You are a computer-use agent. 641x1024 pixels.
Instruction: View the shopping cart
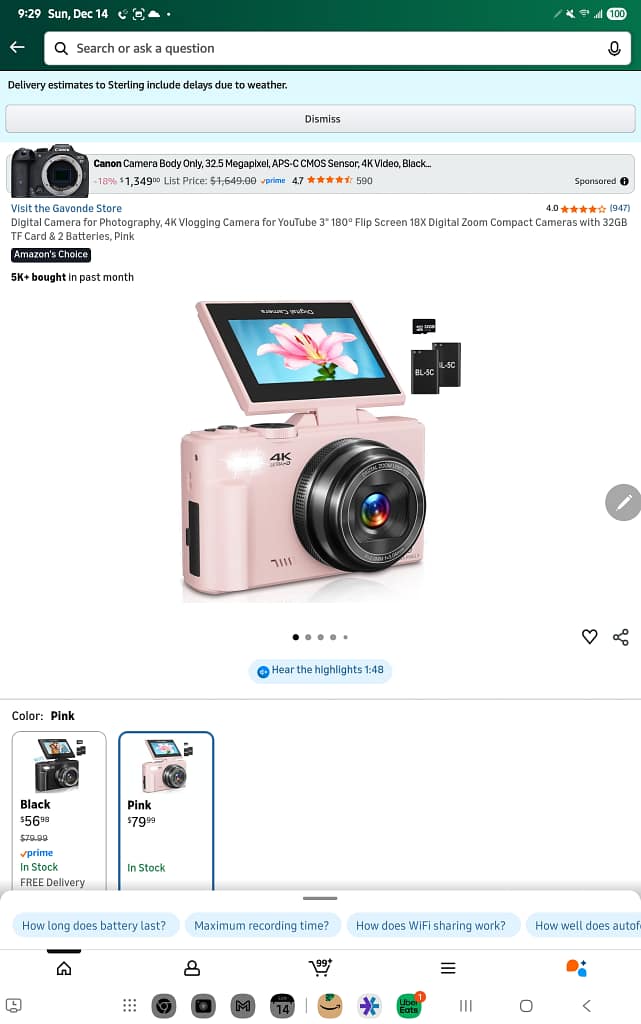(x=320, y=967)
